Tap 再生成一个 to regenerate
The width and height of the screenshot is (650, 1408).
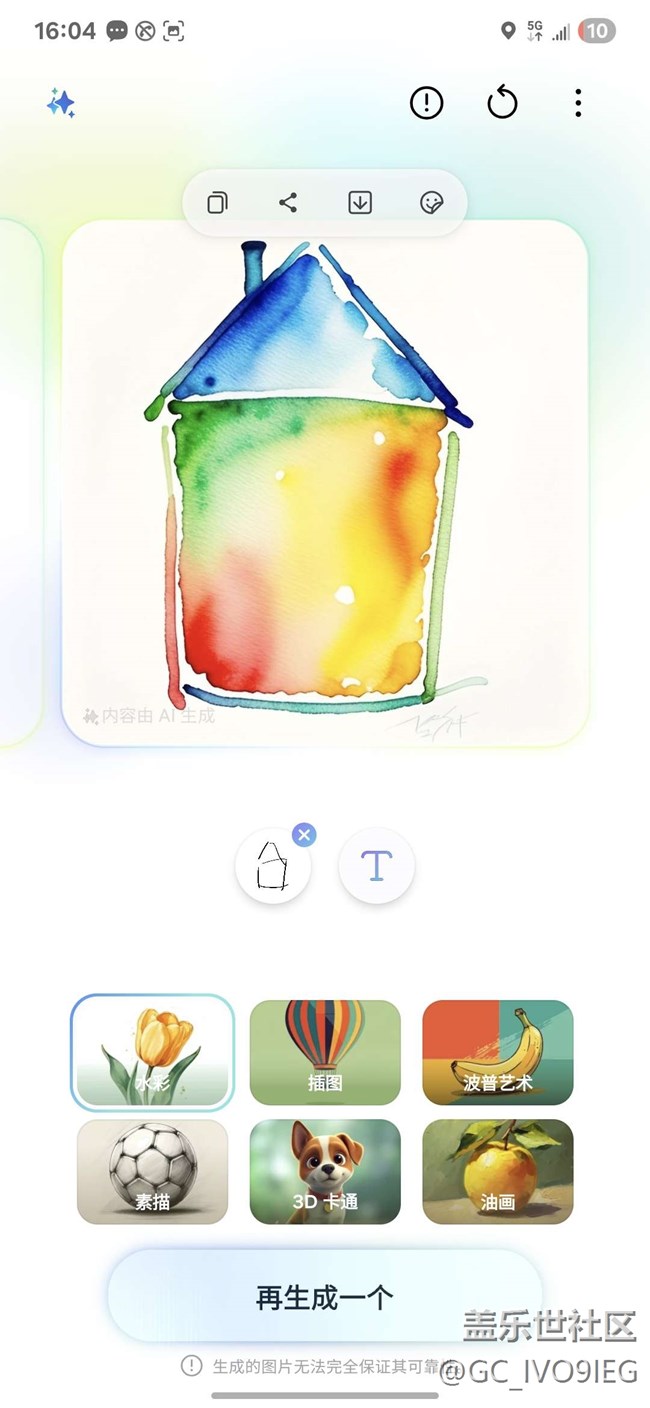pos(325,1297)
